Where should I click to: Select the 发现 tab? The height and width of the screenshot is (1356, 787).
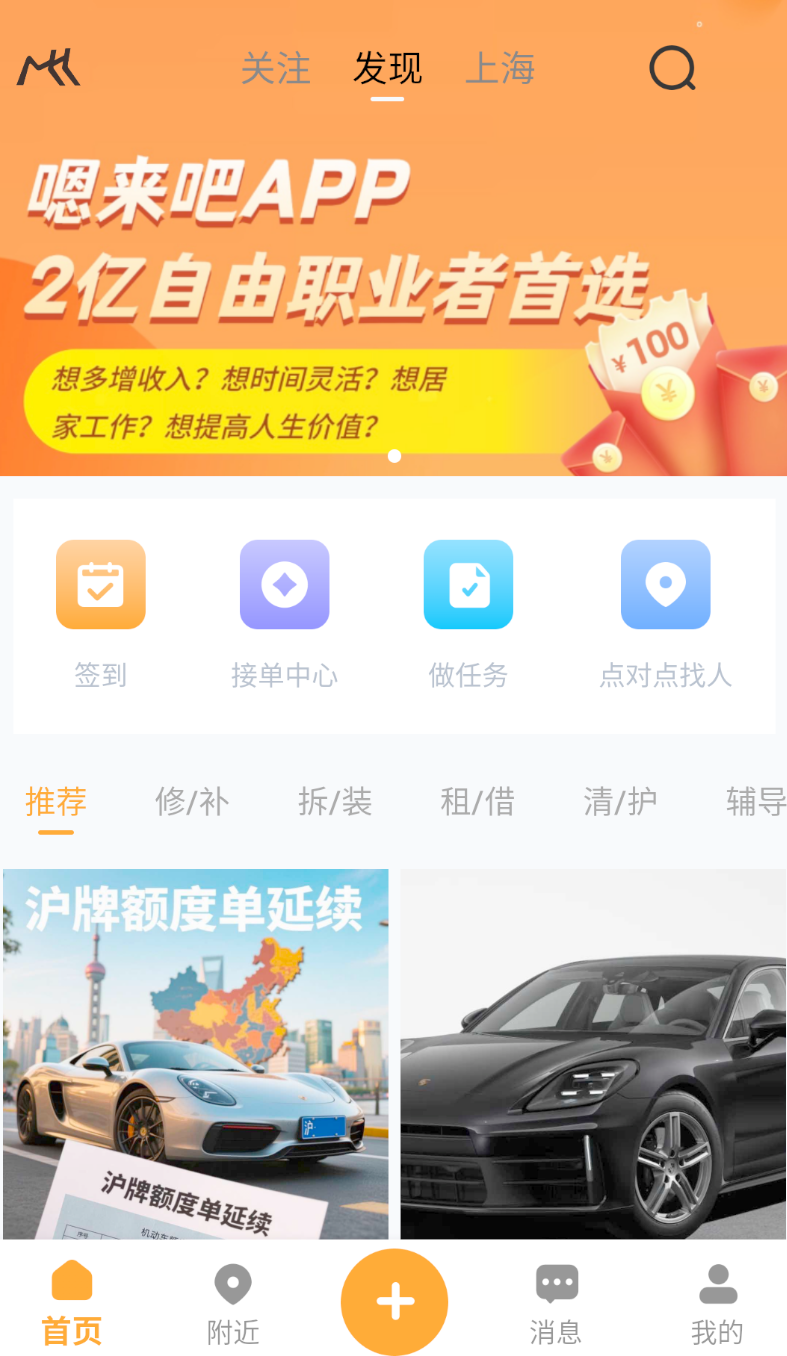click(x=387, y=68)
